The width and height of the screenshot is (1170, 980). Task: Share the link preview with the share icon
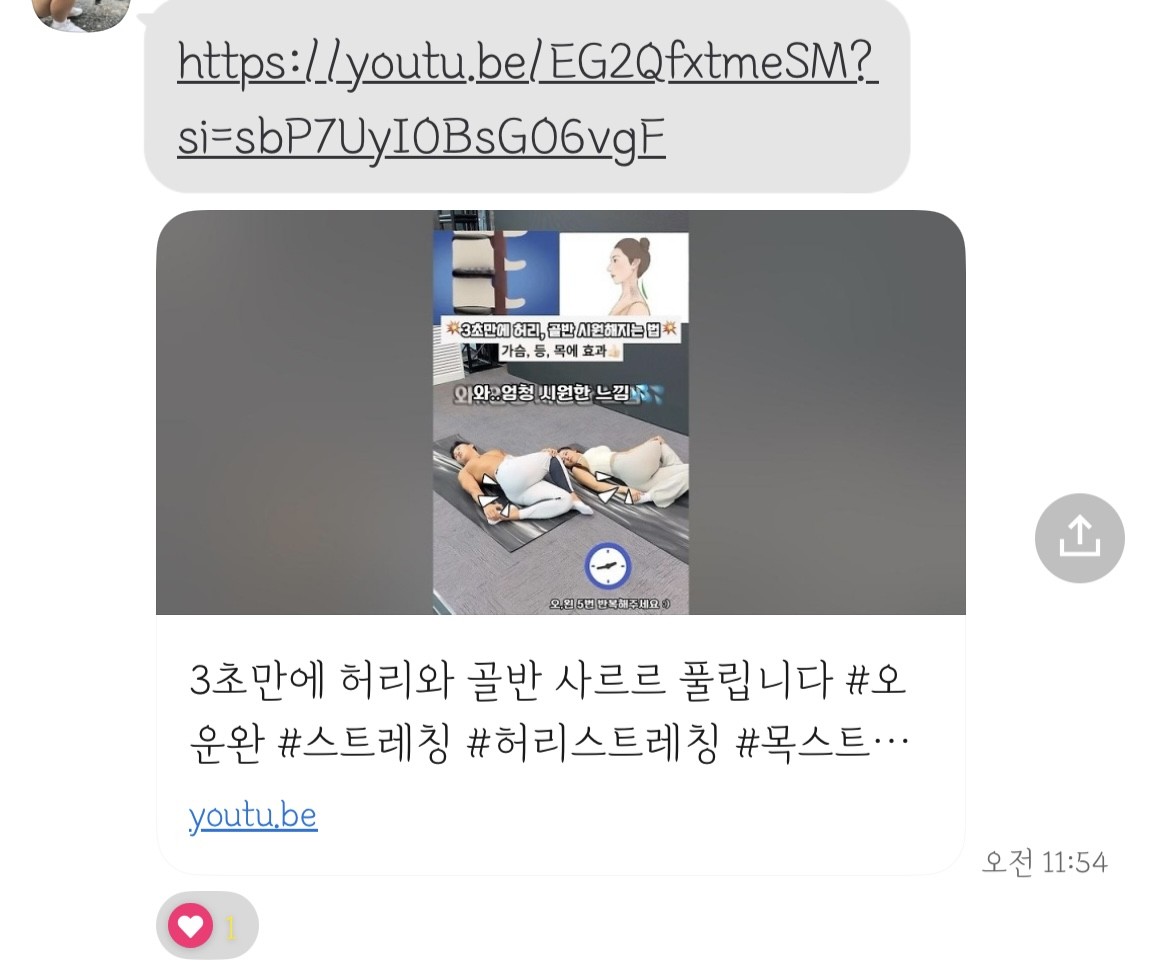(x=1079, y=538)
